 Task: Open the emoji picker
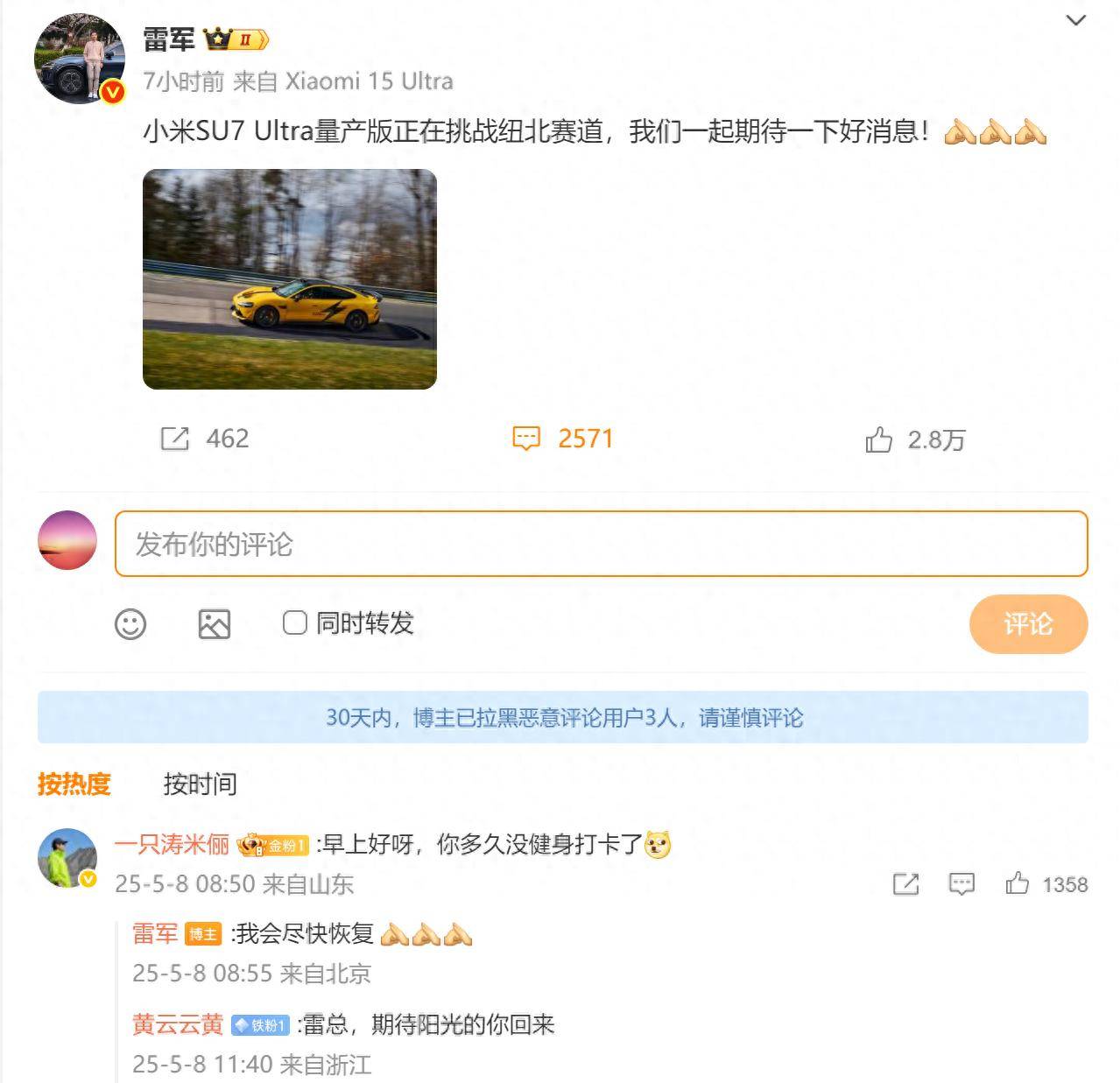(130, 624)
